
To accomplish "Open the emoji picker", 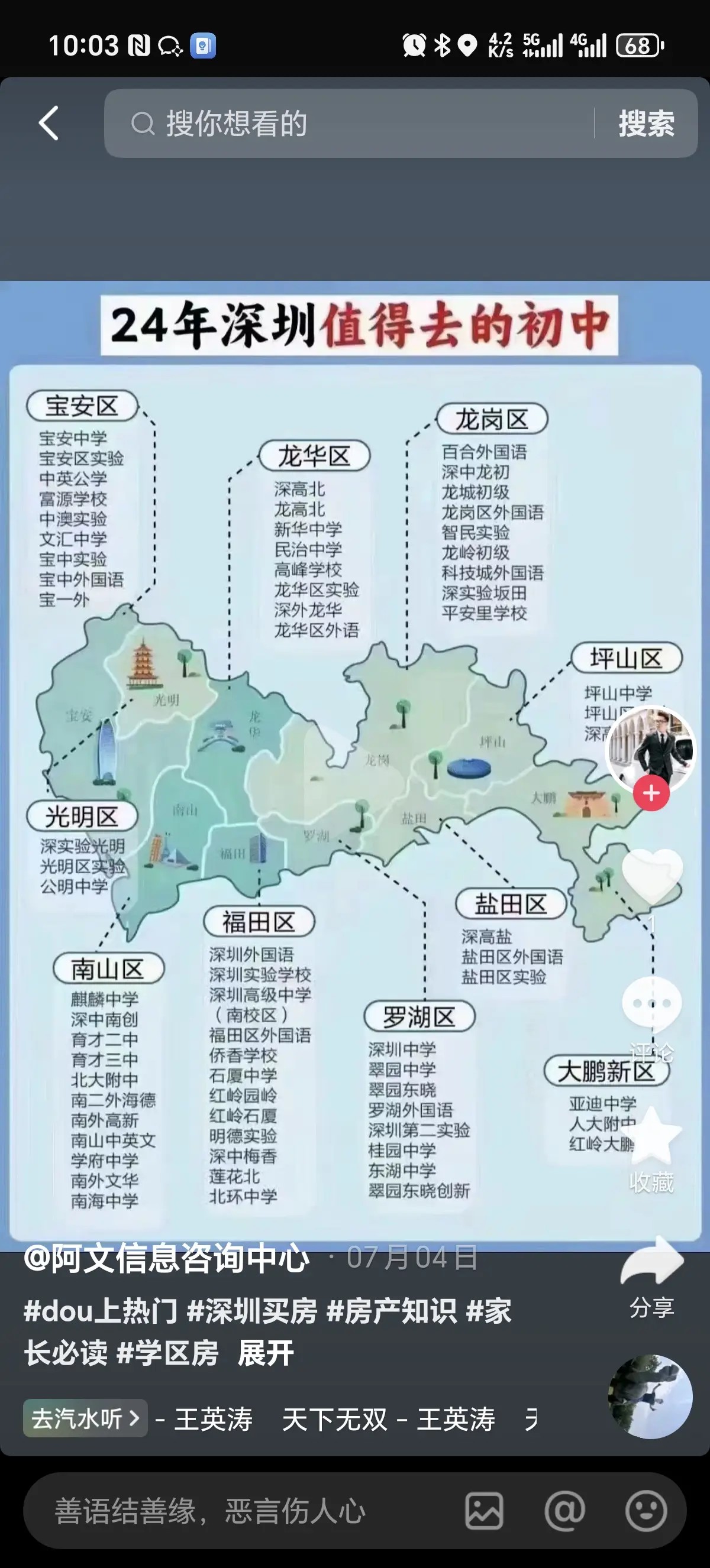I will pos(646,1511).
